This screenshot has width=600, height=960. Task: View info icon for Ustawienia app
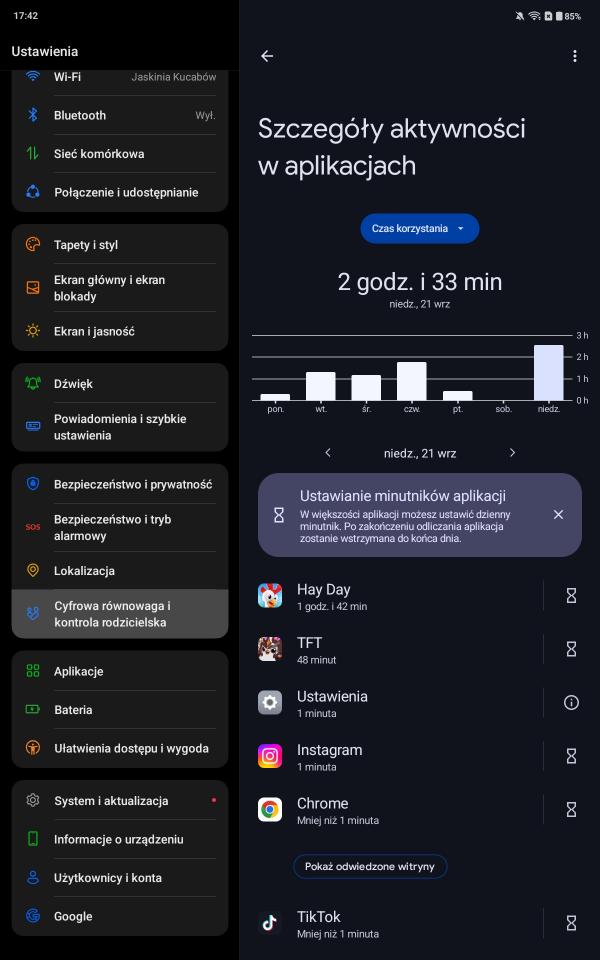coord(571,703)
